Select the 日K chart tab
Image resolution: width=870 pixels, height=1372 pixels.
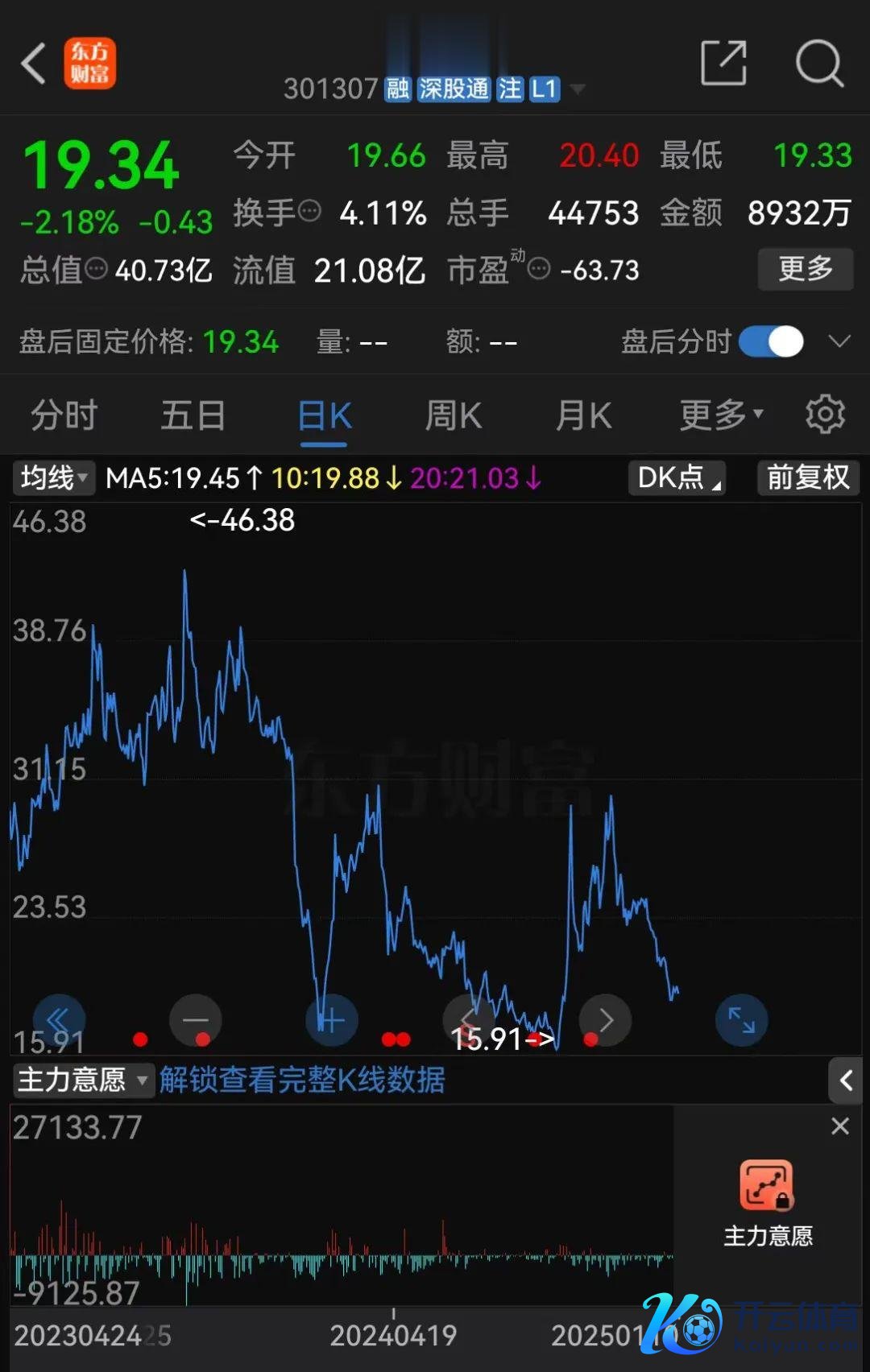324,415
